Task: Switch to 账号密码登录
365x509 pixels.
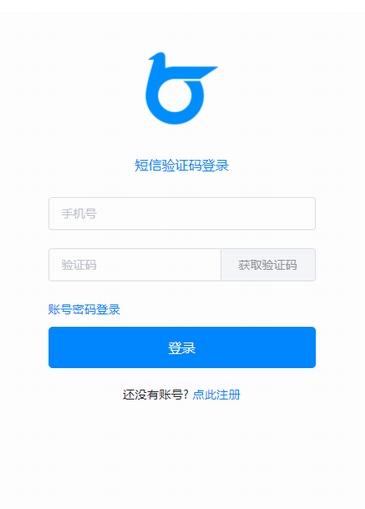Action: [84, 309]
